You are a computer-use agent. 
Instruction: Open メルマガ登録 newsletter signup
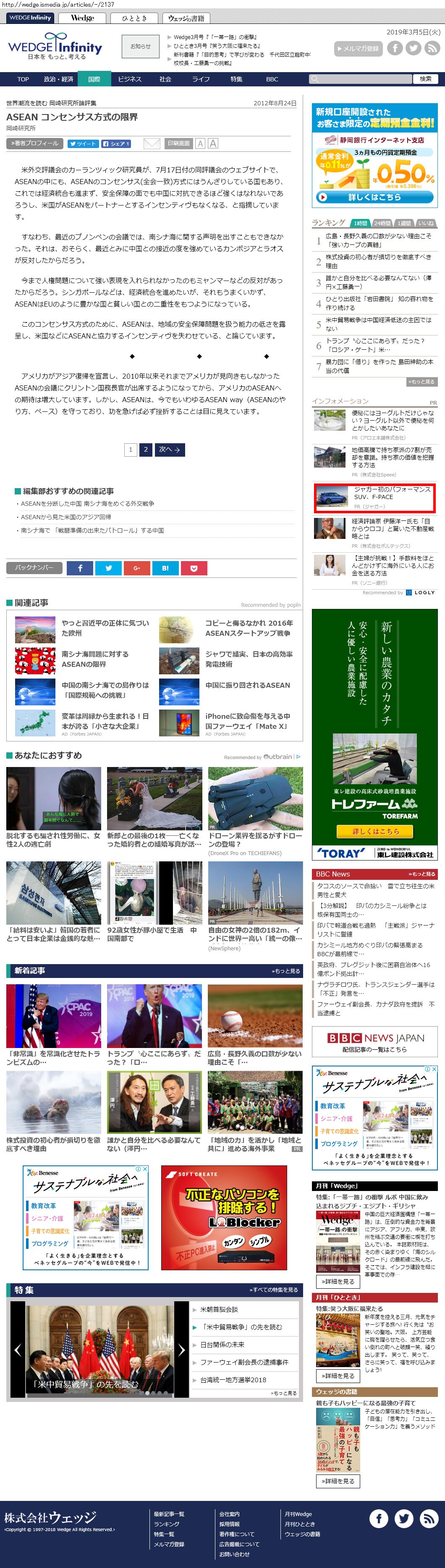coord(358,48)
